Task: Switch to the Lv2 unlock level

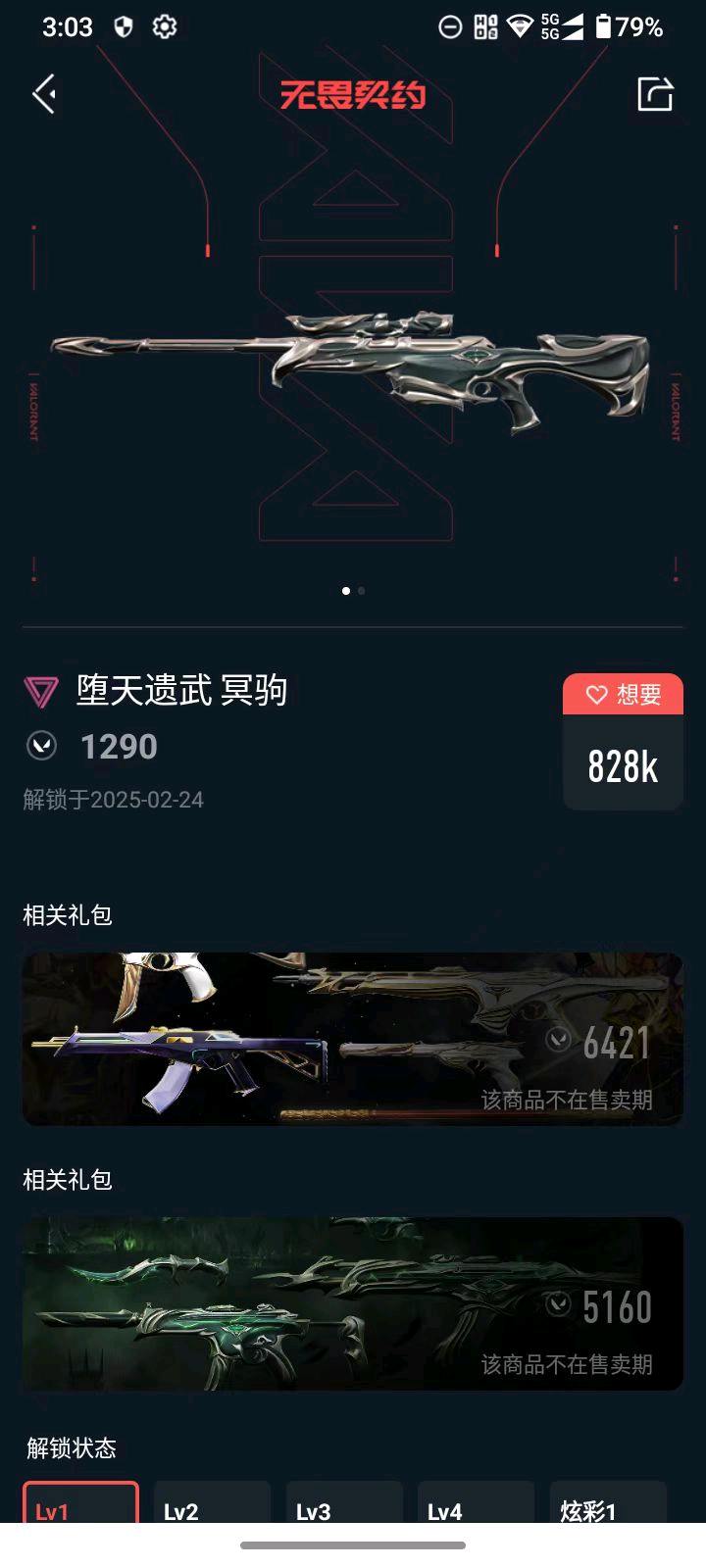Action: [x=212, y=1504]
